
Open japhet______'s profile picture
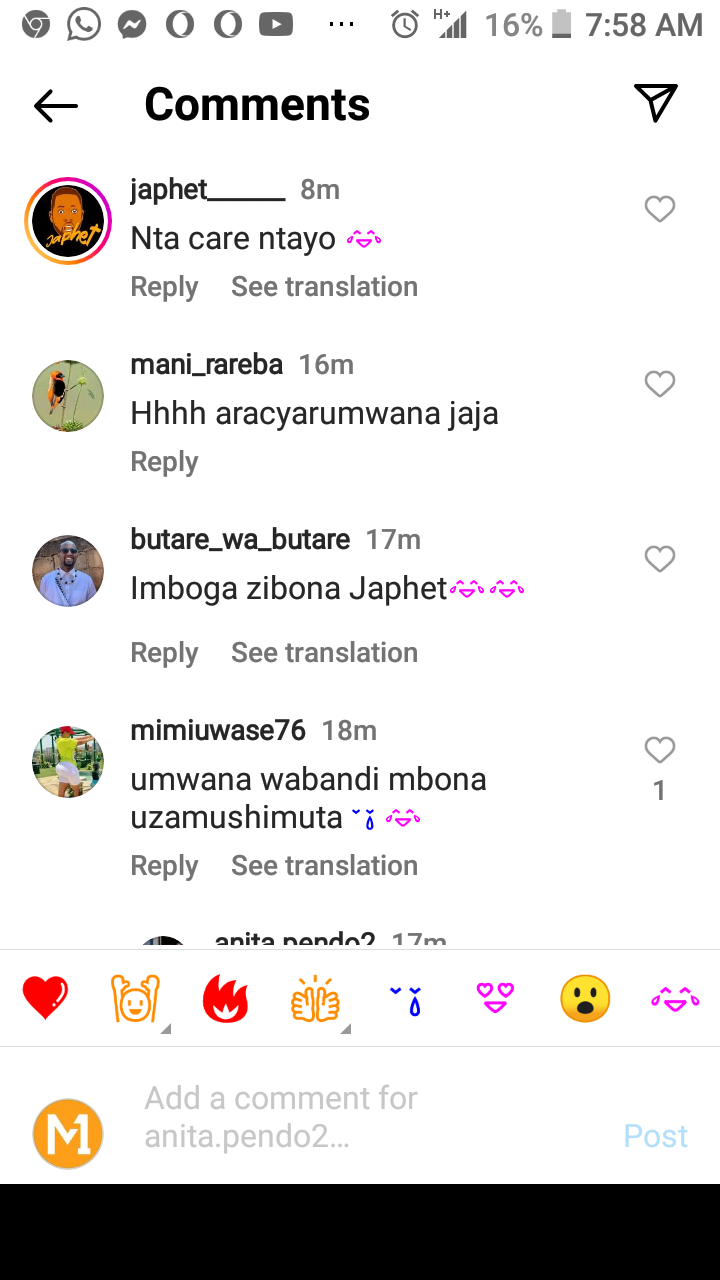[x=68, y=221]
